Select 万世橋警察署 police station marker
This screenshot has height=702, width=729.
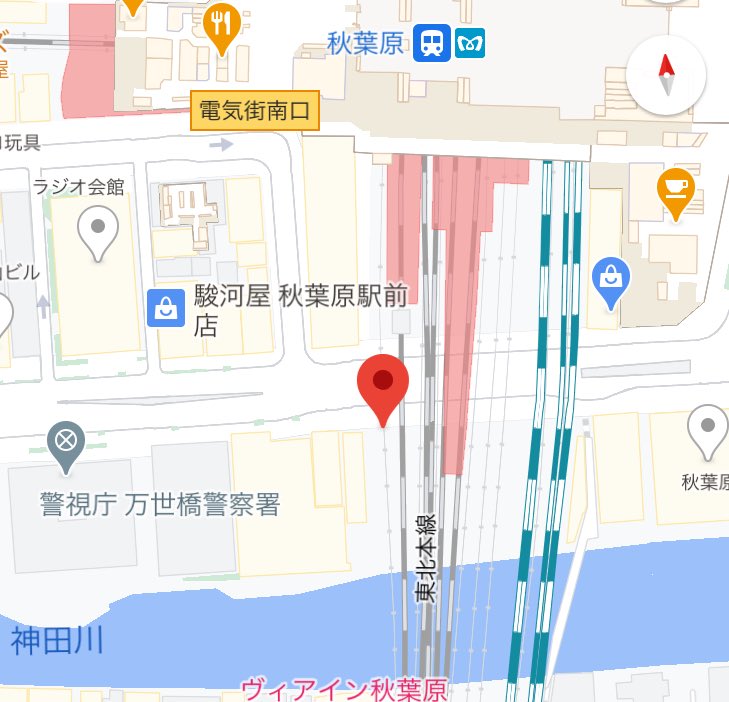coord(67,443)
